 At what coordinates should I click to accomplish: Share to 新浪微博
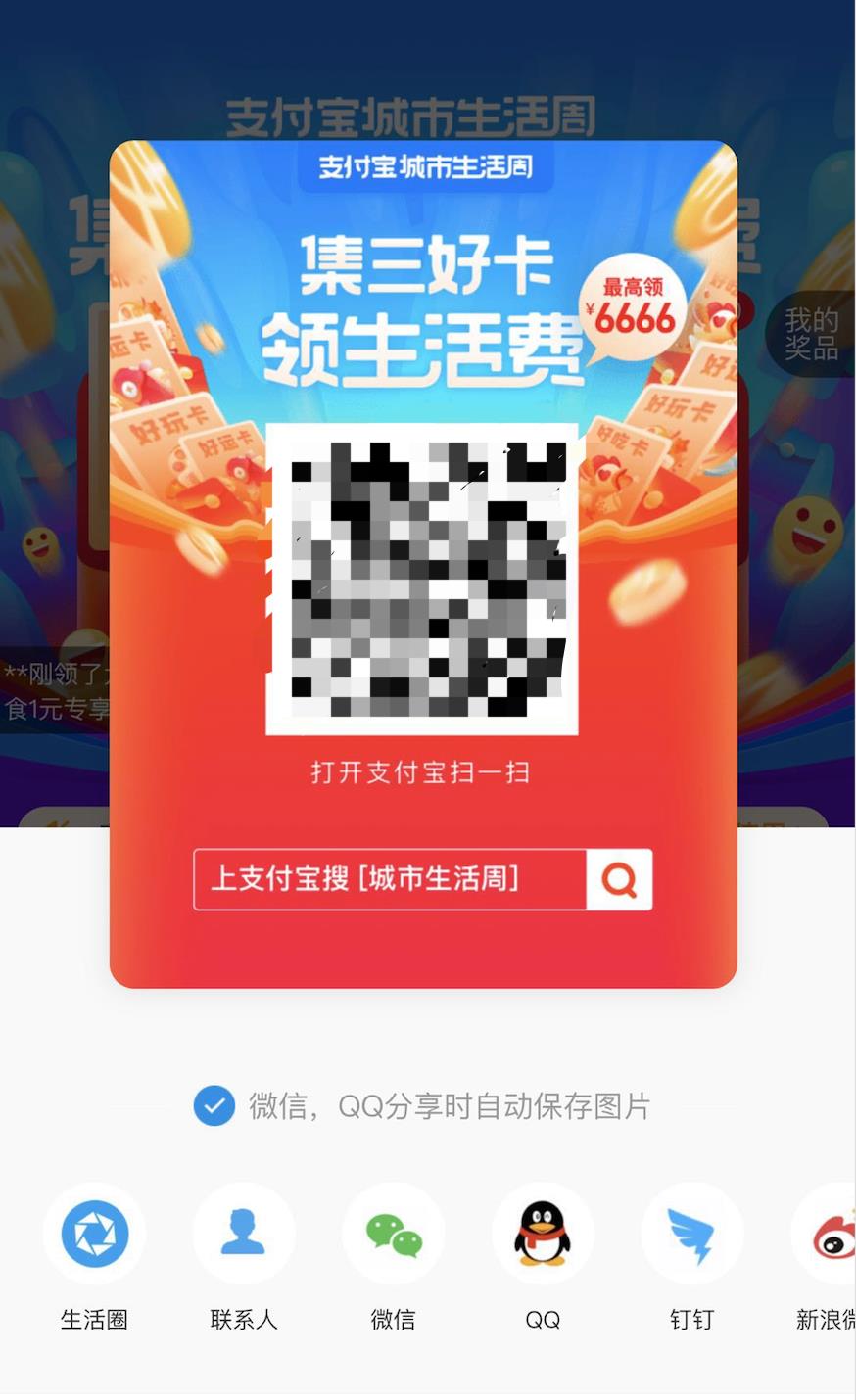[x=830, y=1234]
